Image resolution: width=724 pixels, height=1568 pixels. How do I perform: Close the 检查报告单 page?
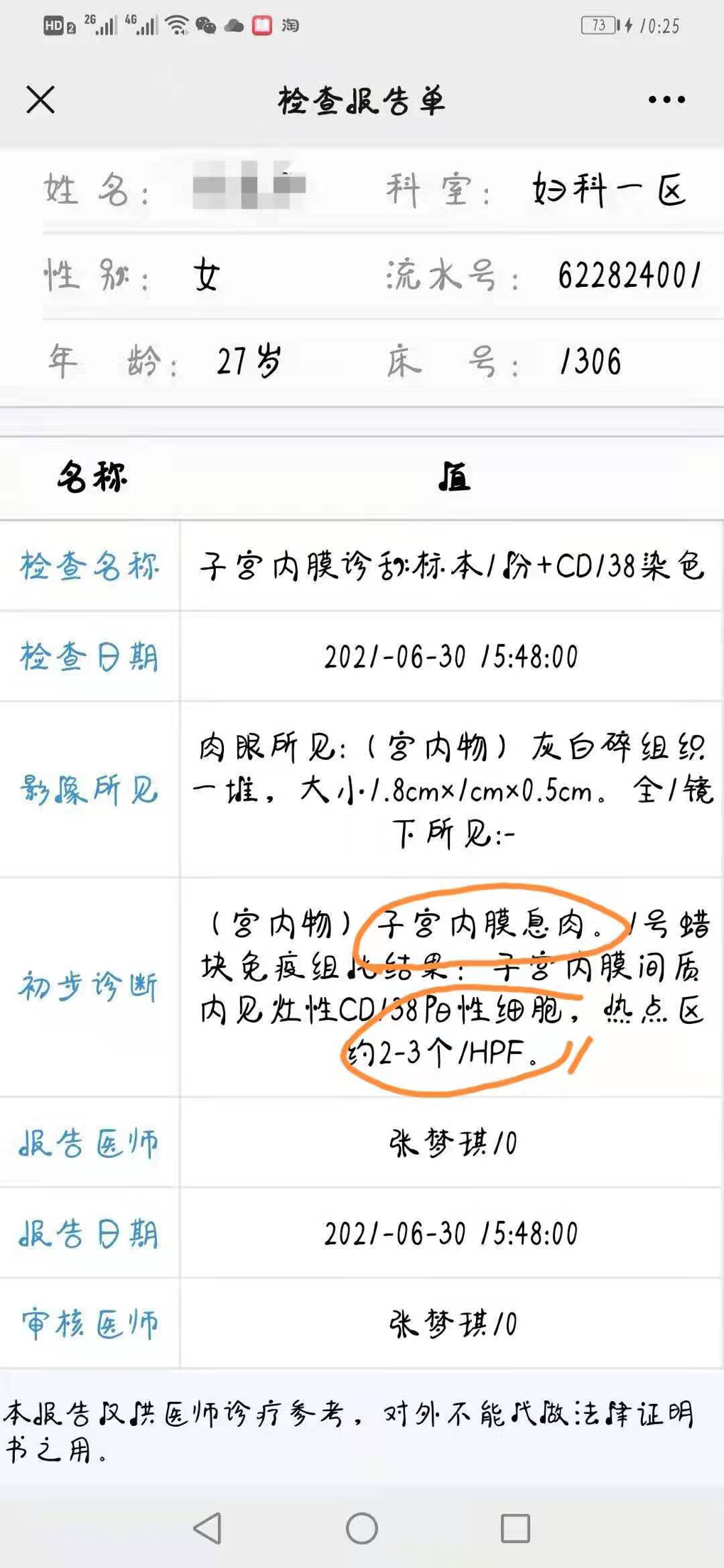(x=40, y=99)
